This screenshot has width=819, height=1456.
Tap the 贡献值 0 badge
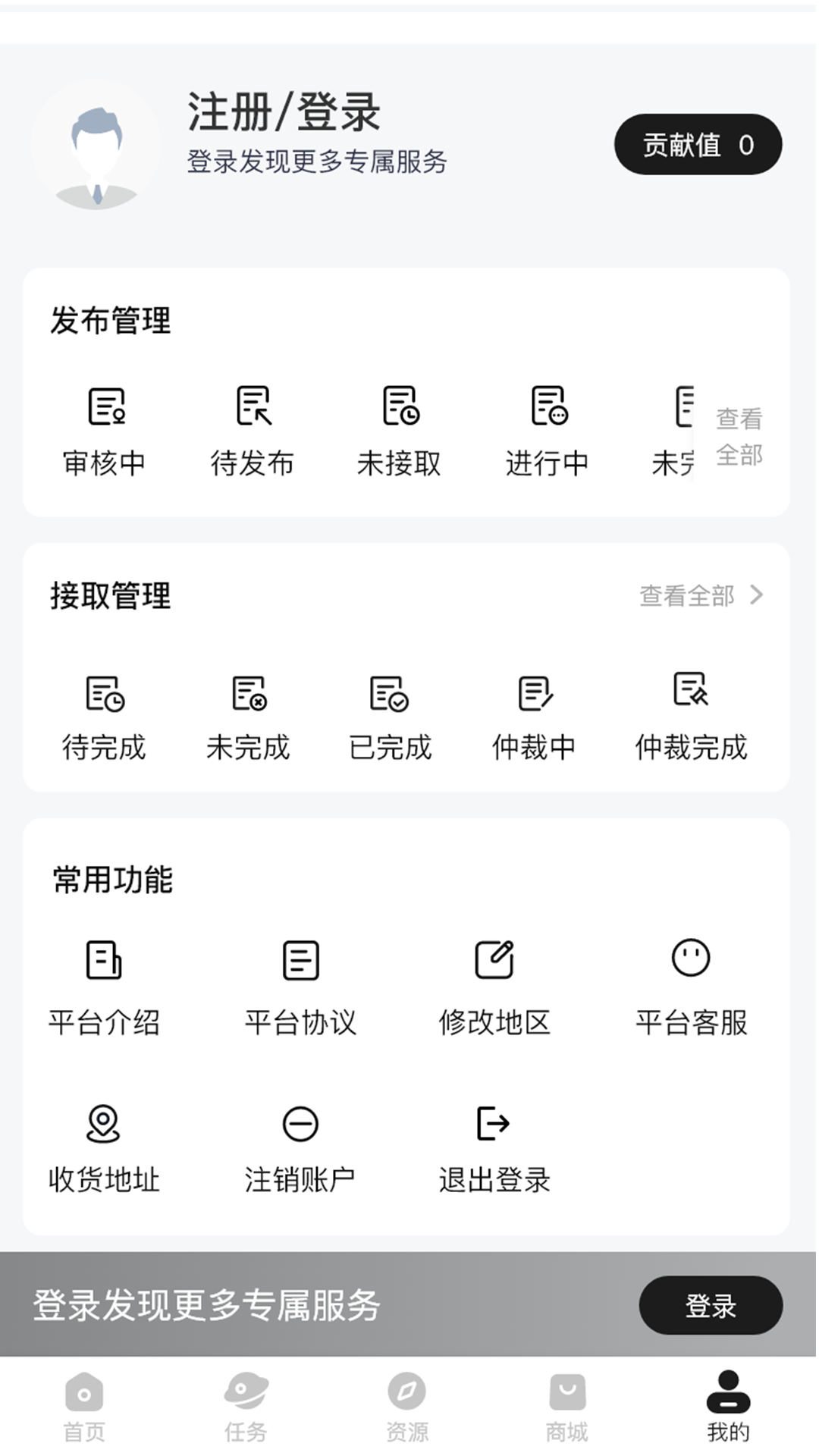tap(698, 145)
